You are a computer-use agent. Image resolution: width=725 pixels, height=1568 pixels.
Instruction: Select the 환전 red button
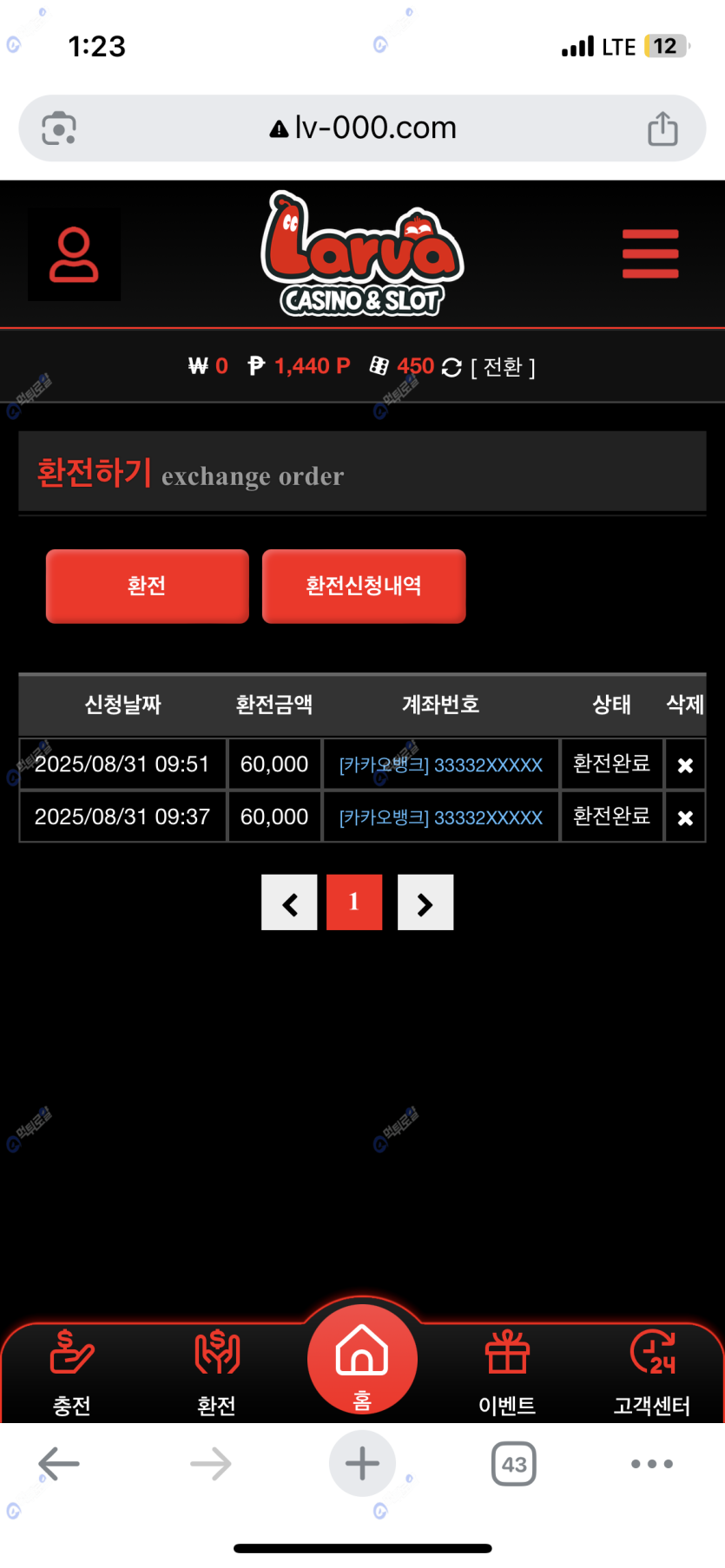click(x=147, y=586)
